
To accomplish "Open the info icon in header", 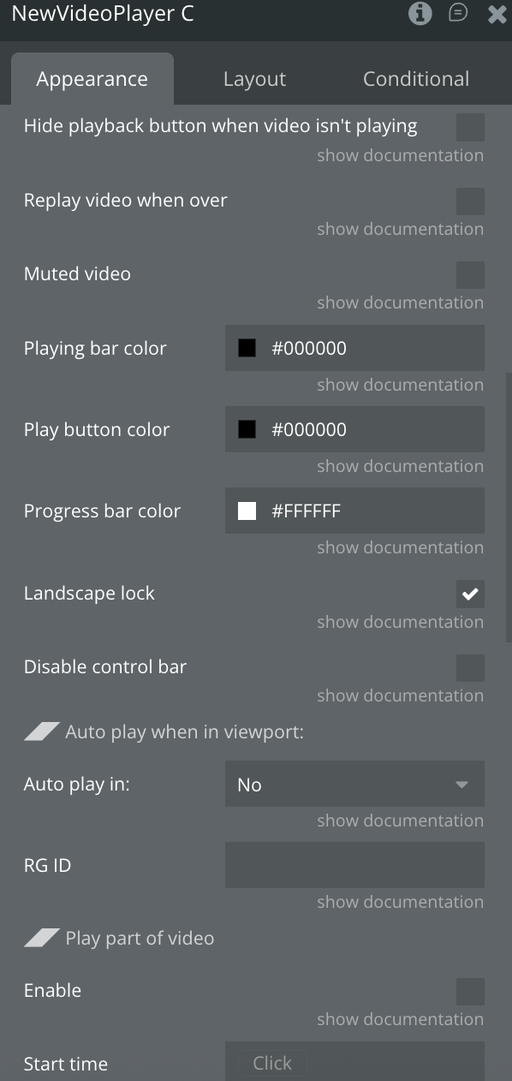I will click(x=420, y=13).
